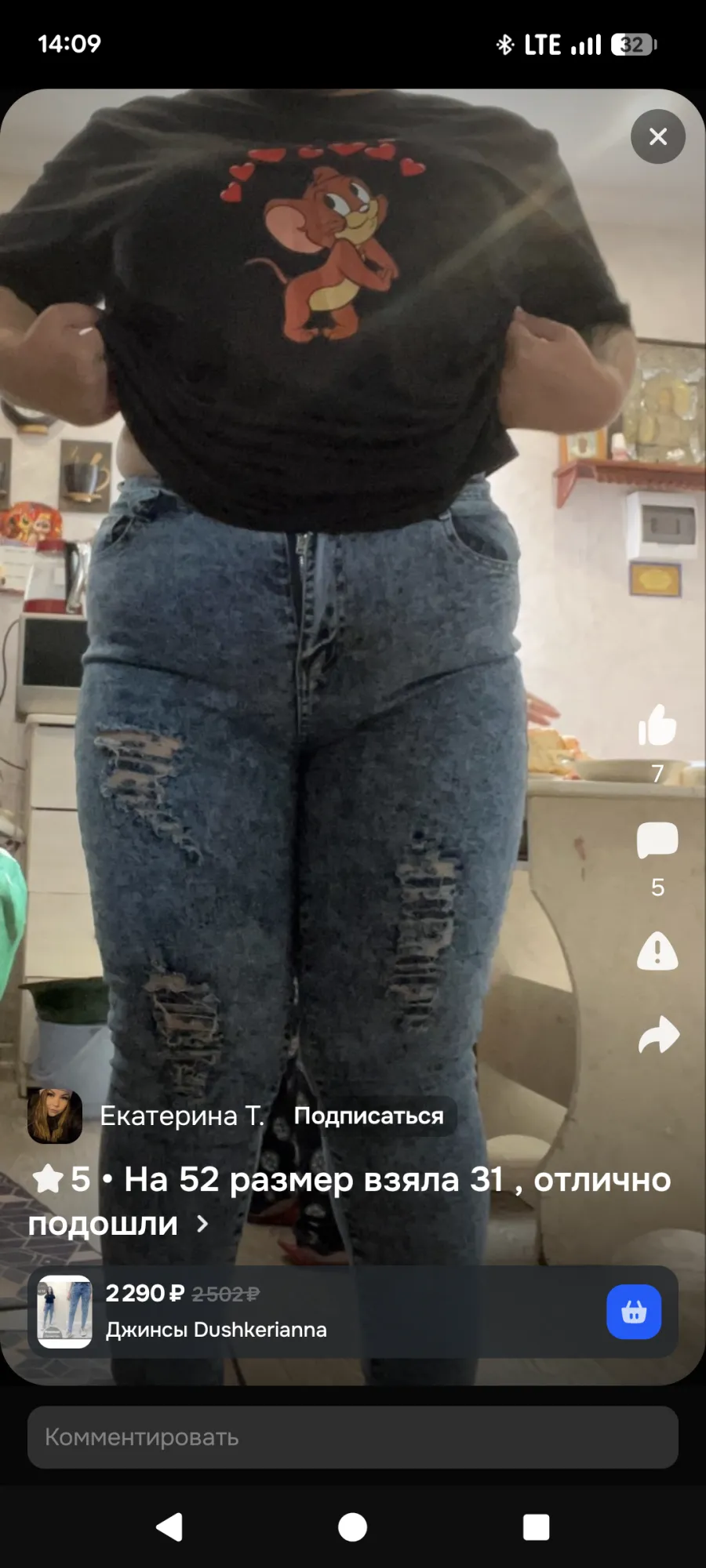
Task: Open the comments bubble icon
Action: 657,840
